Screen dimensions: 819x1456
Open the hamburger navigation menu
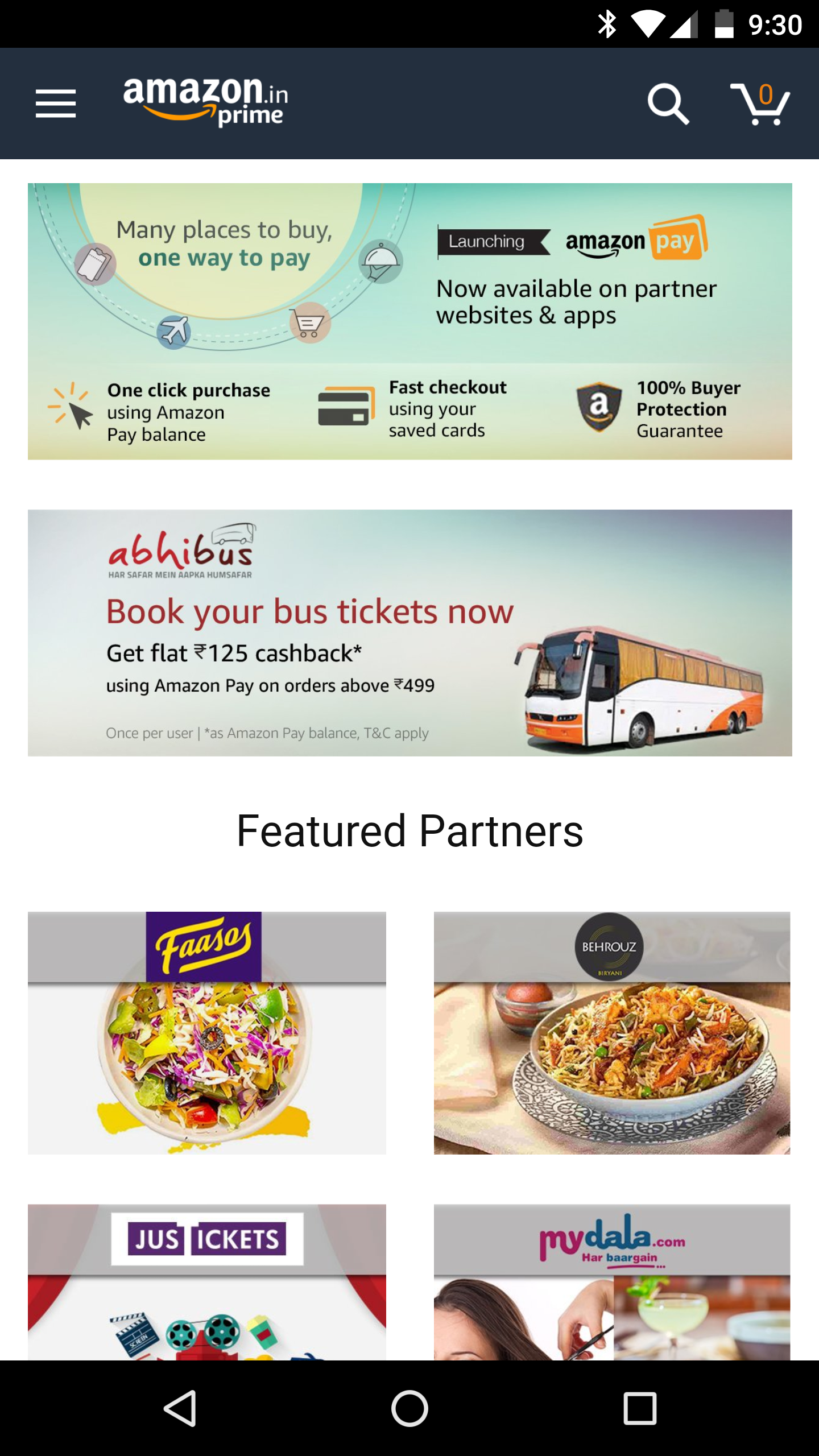pos(56,104)
